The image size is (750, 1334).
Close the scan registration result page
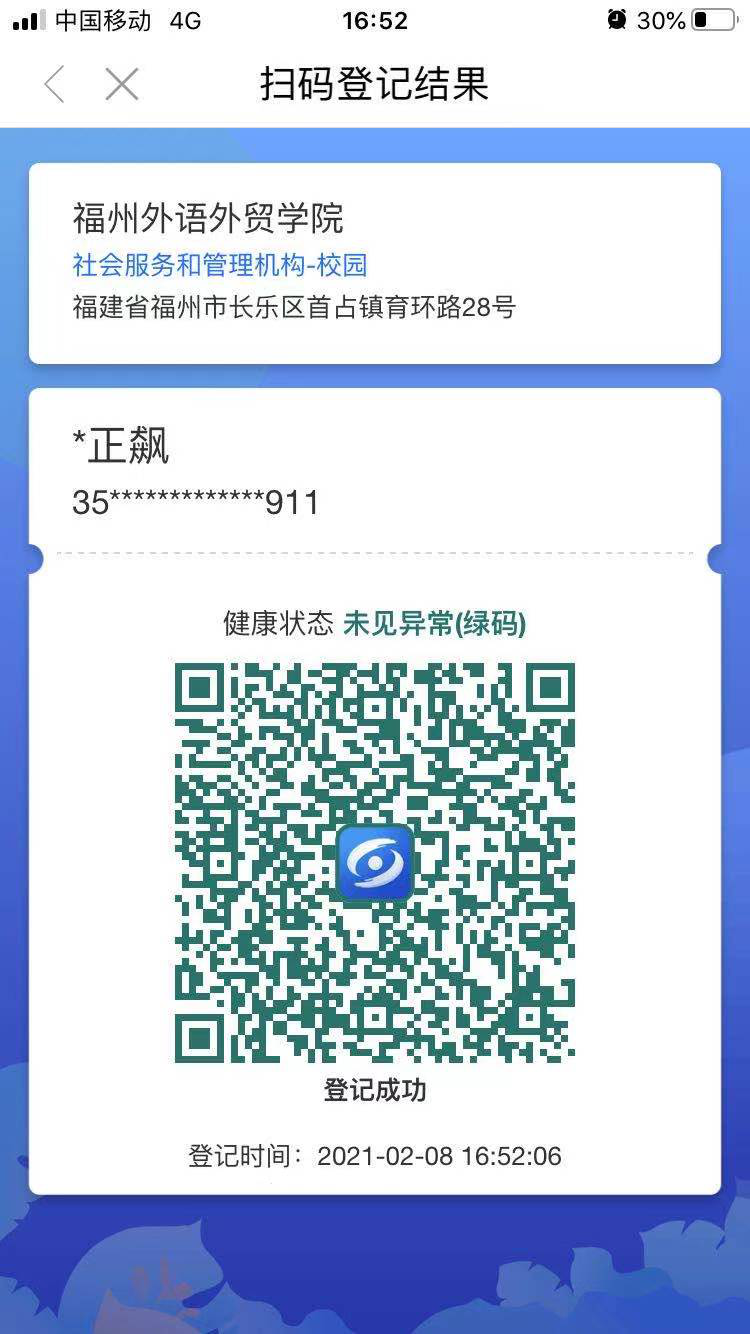pyautogui.click(x=122, y=85)
